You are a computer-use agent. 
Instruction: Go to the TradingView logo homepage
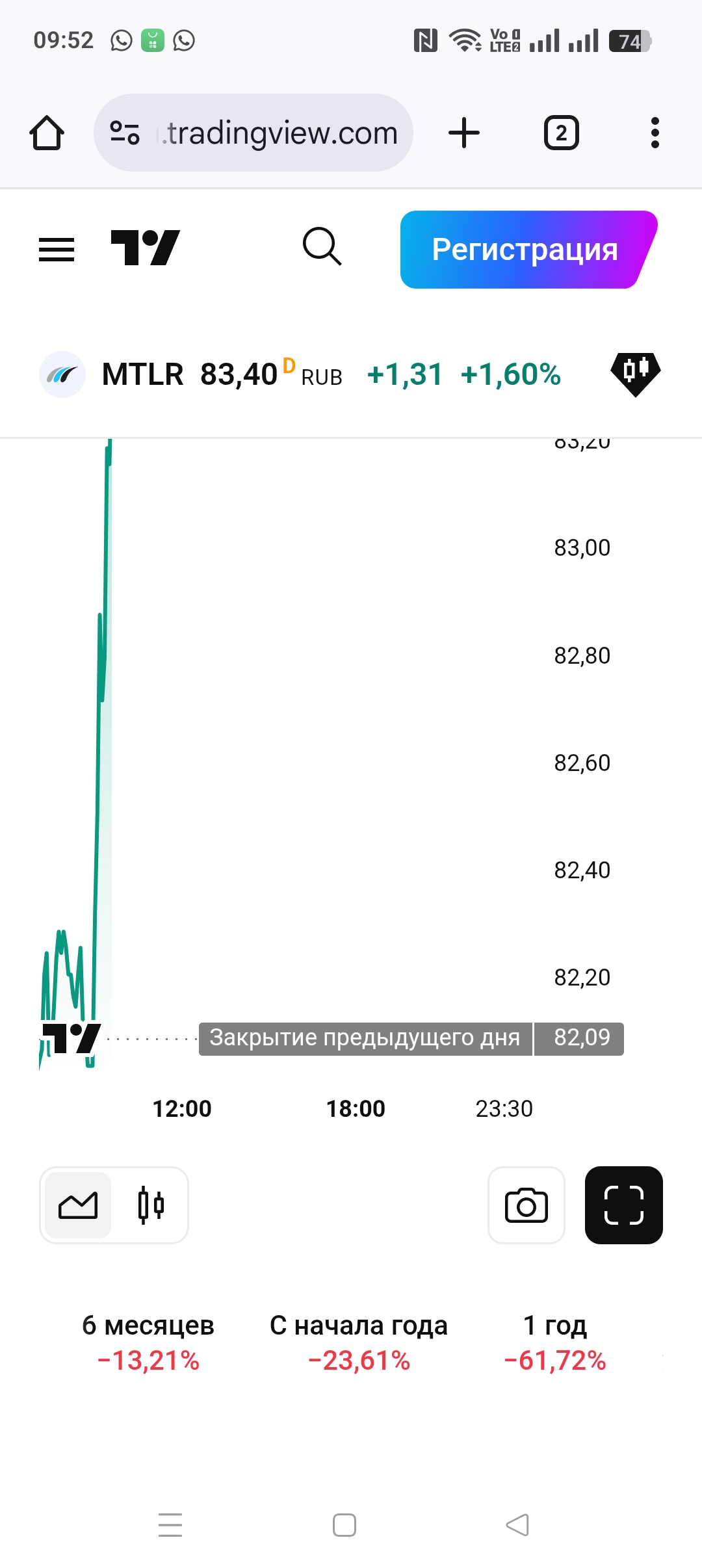point(145,248)
